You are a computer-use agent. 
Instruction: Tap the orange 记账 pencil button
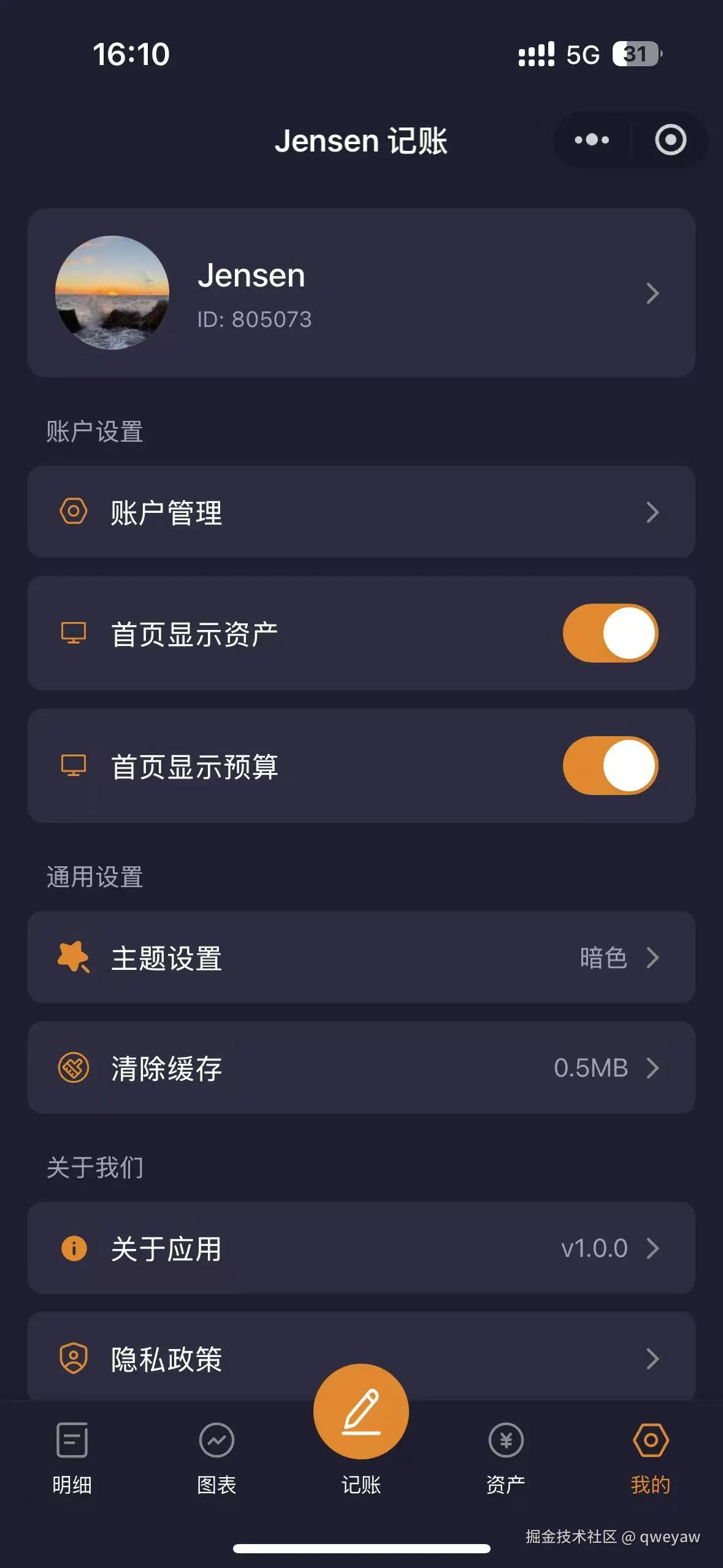(x=361, y=1411)
